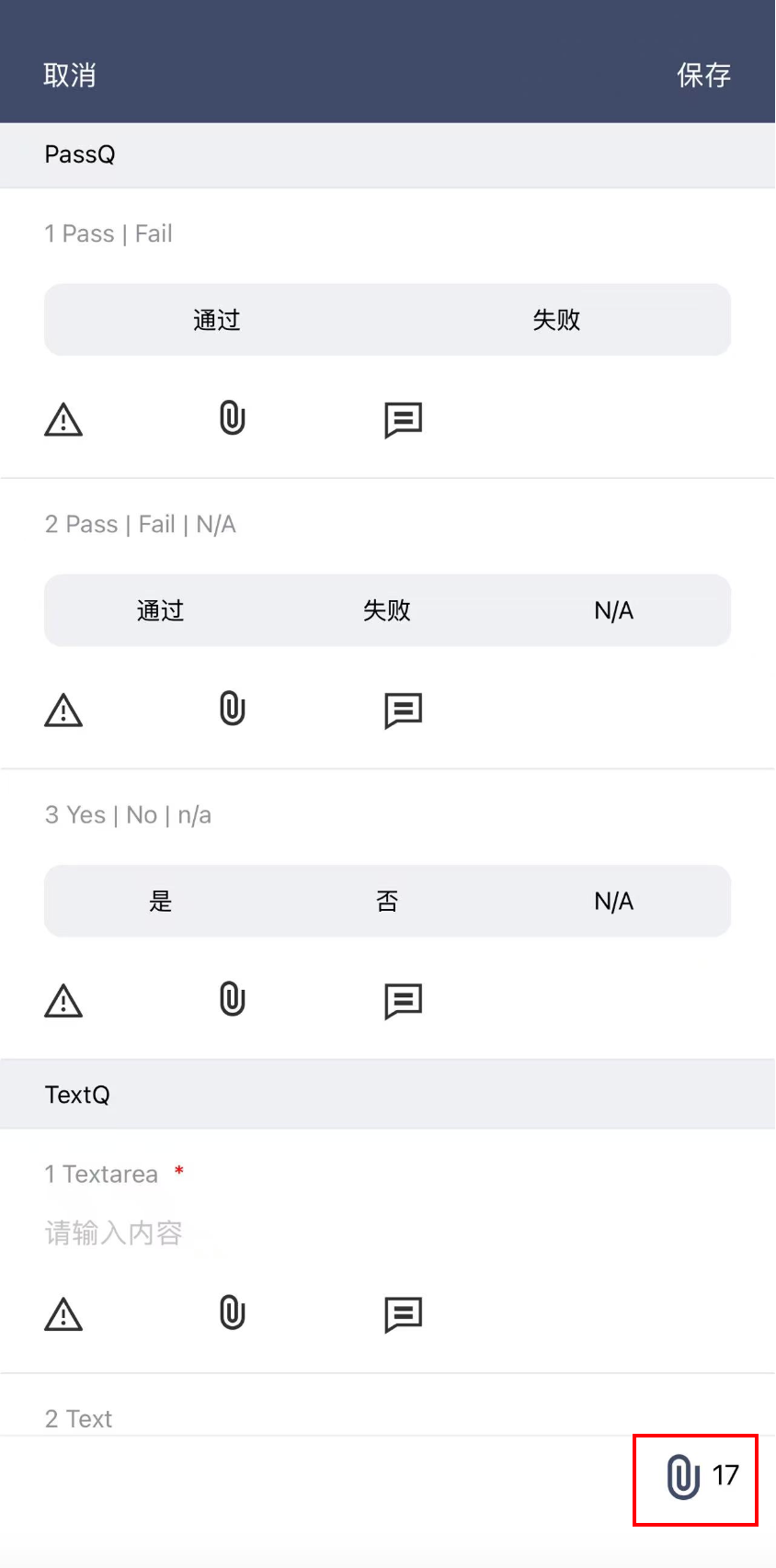Comment on question 2 Pass | Fail | N/A

403,710
